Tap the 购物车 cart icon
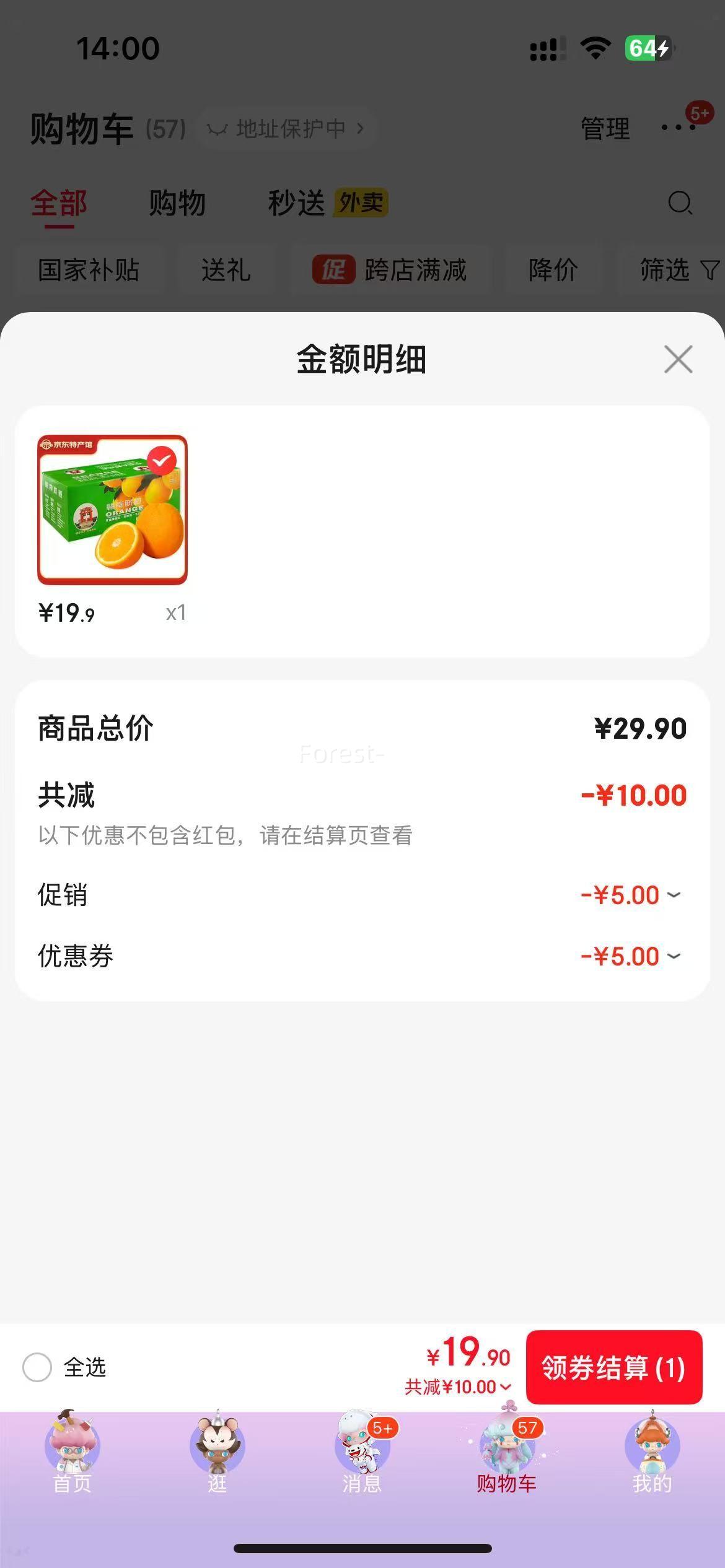The image size is (725, 1568). click(x=507, y=1446)
